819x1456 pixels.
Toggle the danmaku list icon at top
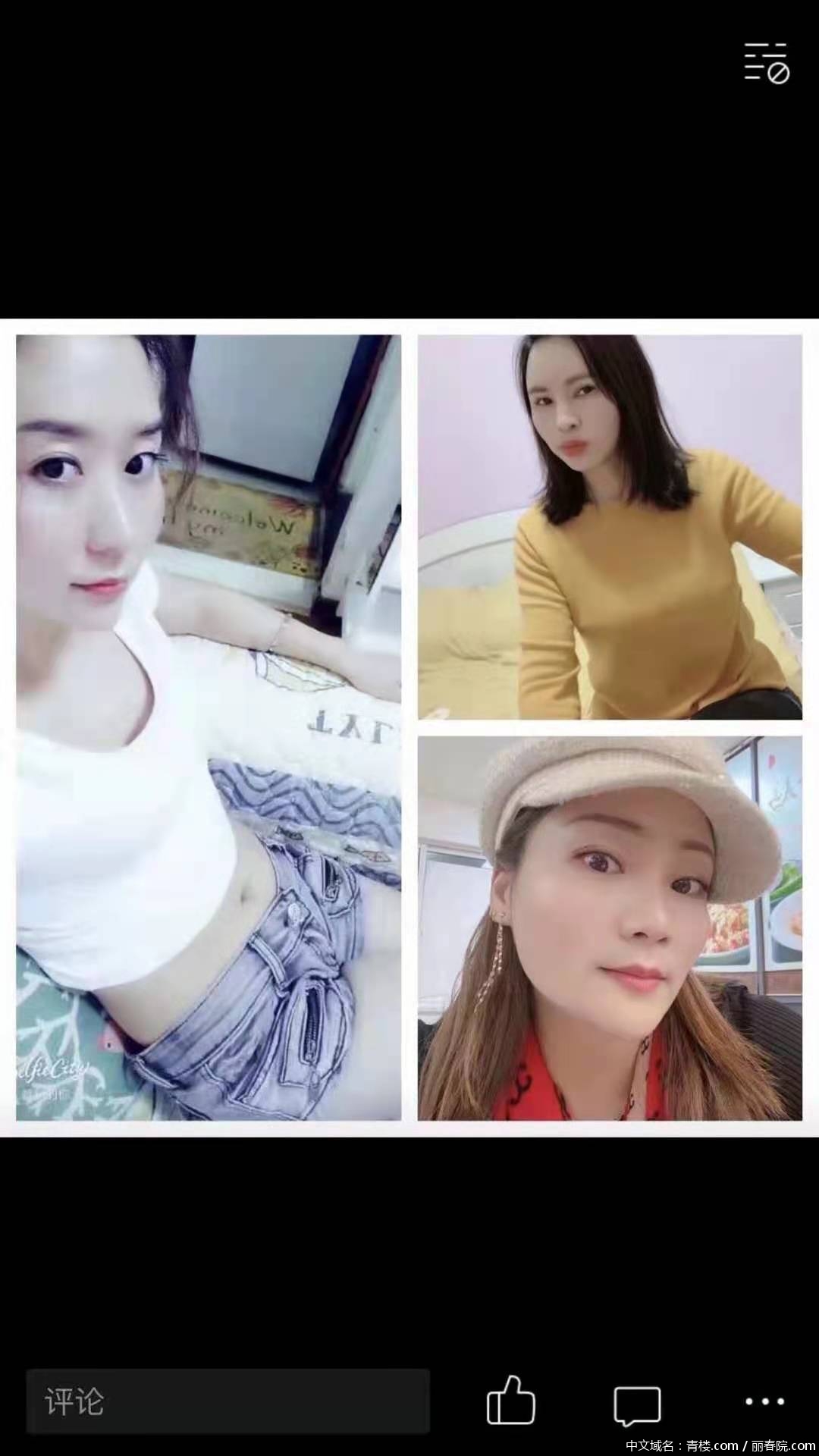766,62
